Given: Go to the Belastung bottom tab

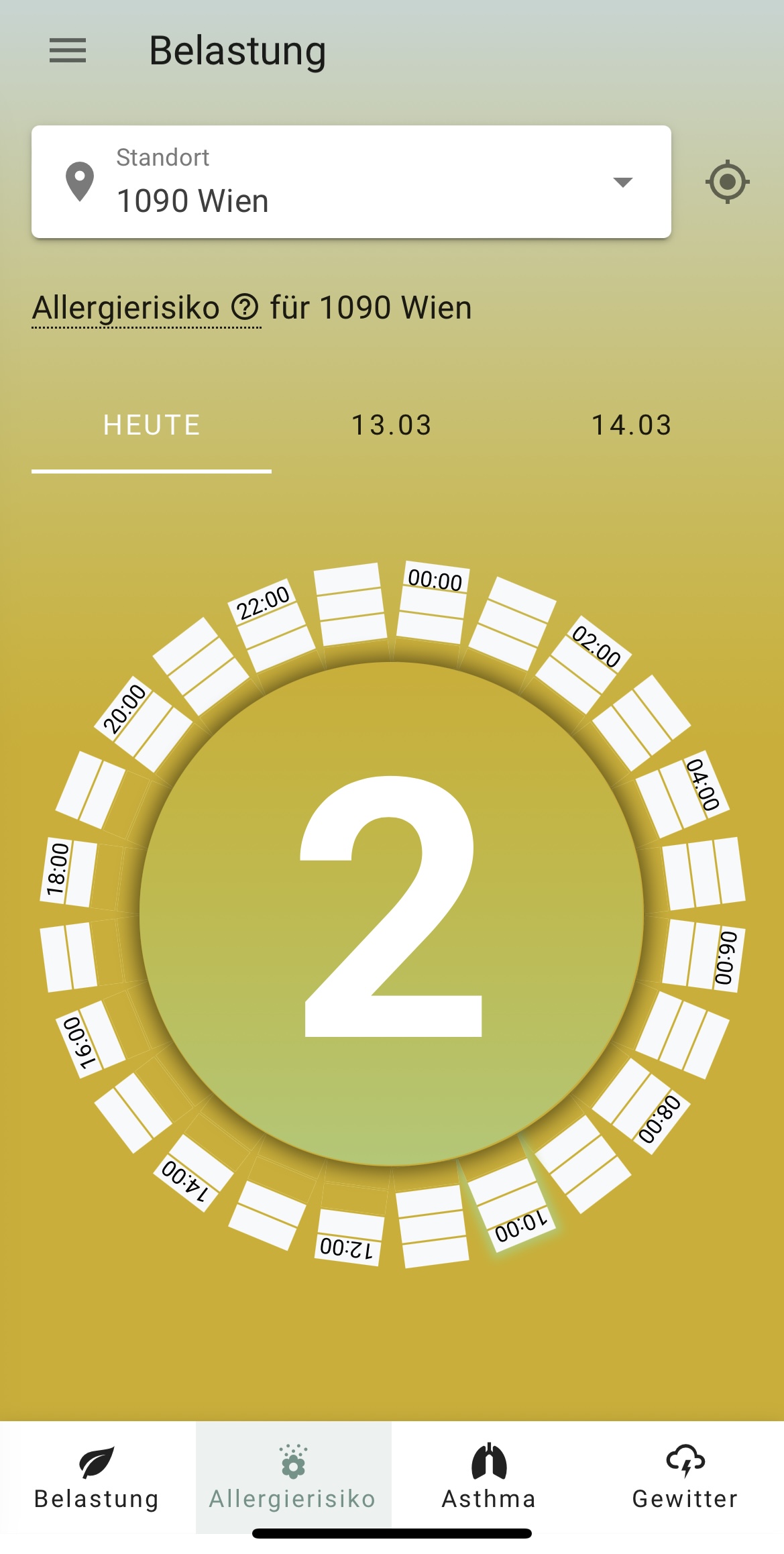Looking at the screenshot, I should click(x=98, y=1478).
